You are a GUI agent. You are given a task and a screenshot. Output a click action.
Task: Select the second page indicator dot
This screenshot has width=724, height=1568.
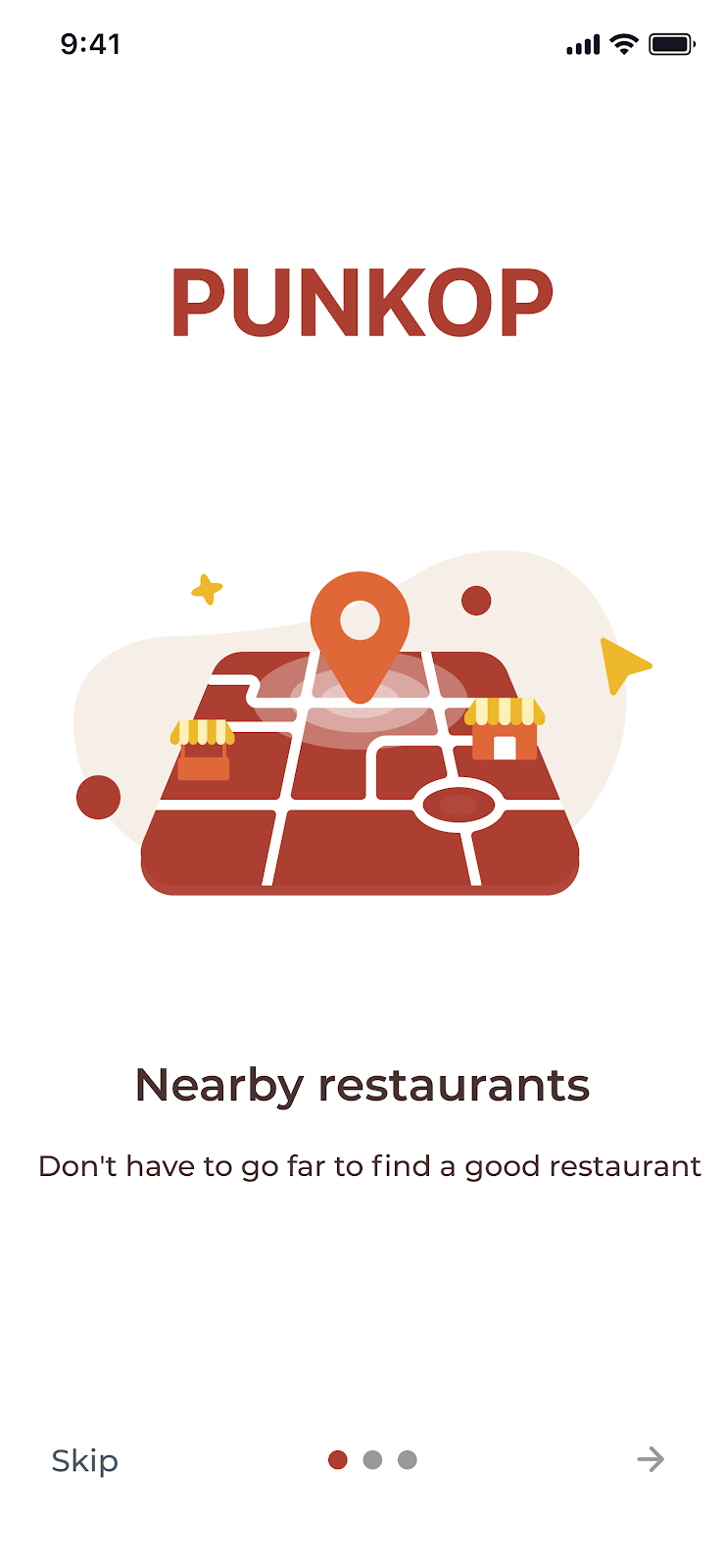pyautogui.click(x=372, y=1460)
